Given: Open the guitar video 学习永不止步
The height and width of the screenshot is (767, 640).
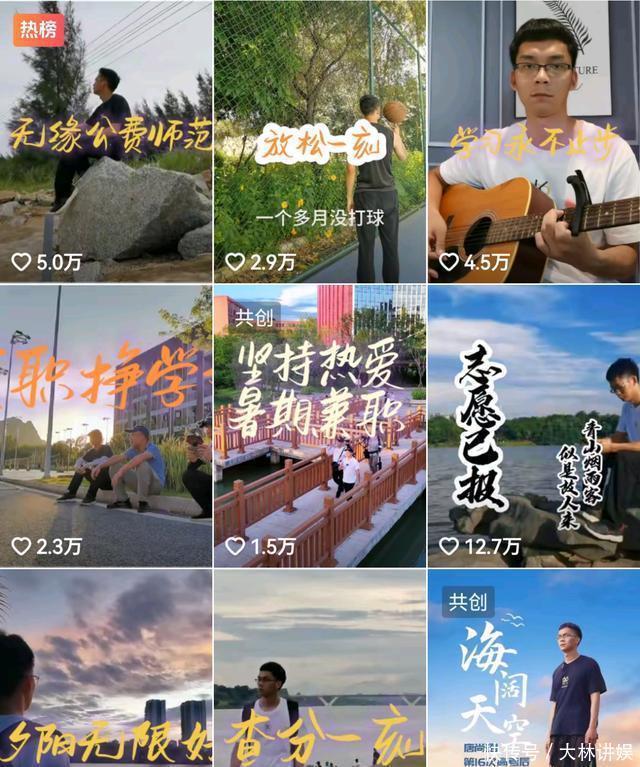Looking at the screenshot, I should point(534,141).
